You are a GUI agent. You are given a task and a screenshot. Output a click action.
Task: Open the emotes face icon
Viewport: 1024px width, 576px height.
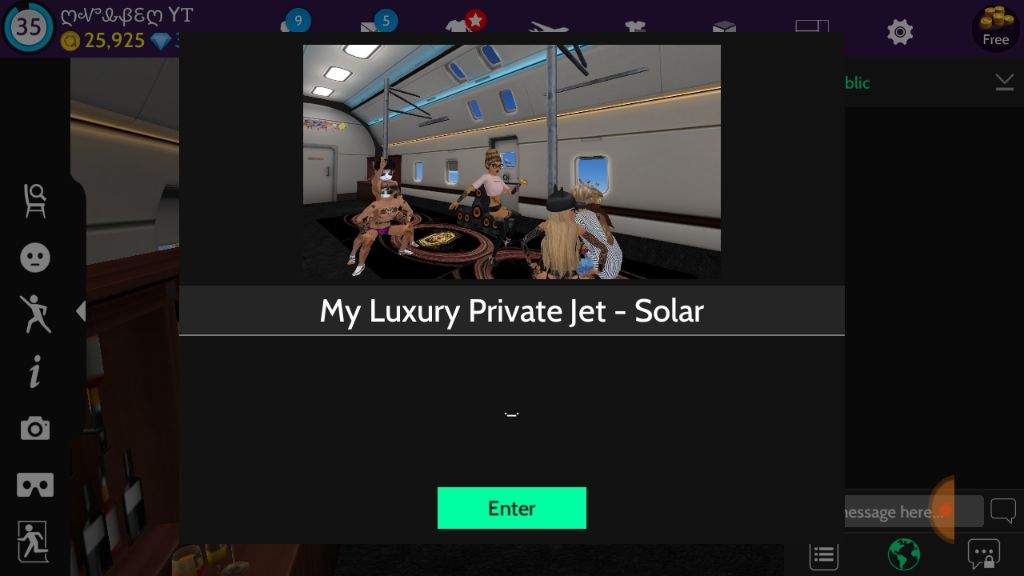point(35,258)
